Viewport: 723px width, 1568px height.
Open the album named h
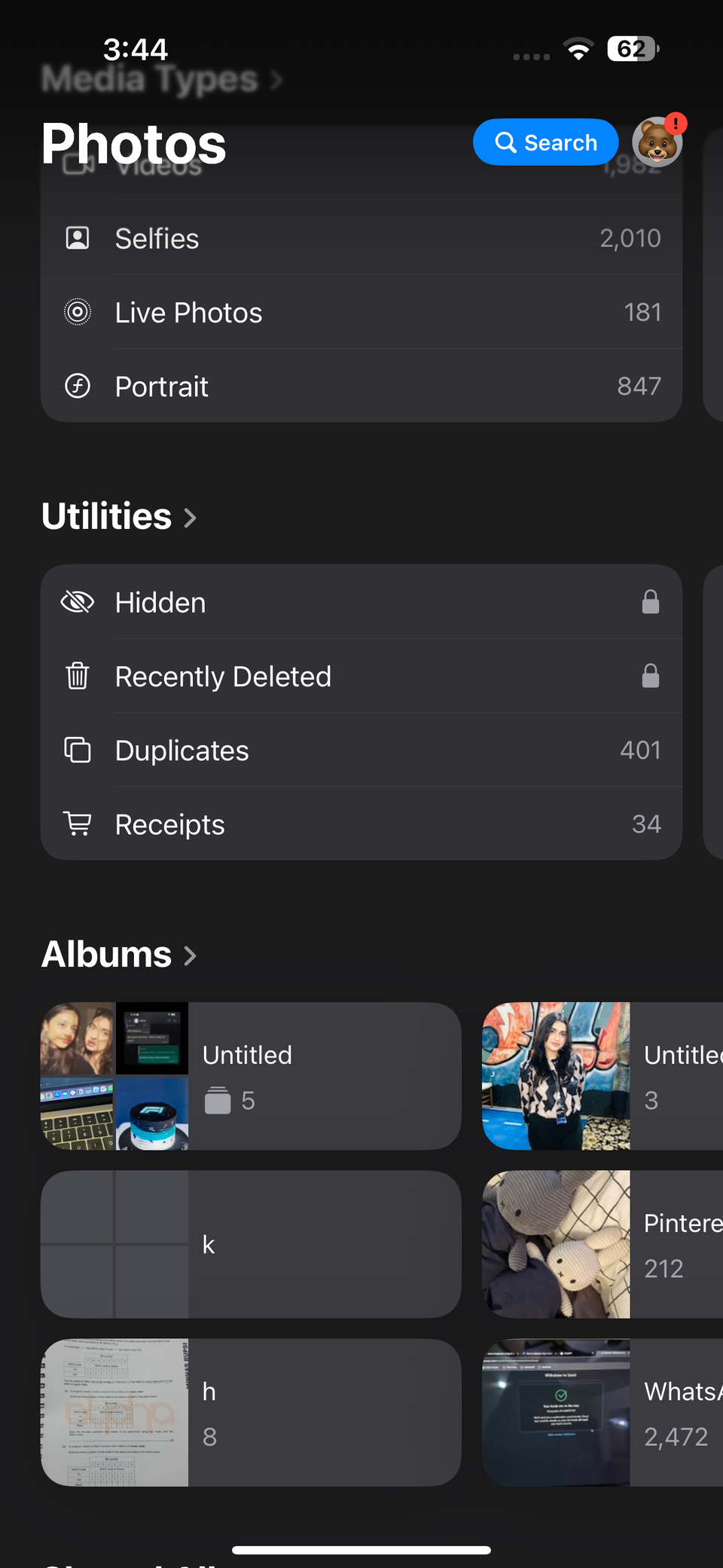click(x=251, y=1412)
